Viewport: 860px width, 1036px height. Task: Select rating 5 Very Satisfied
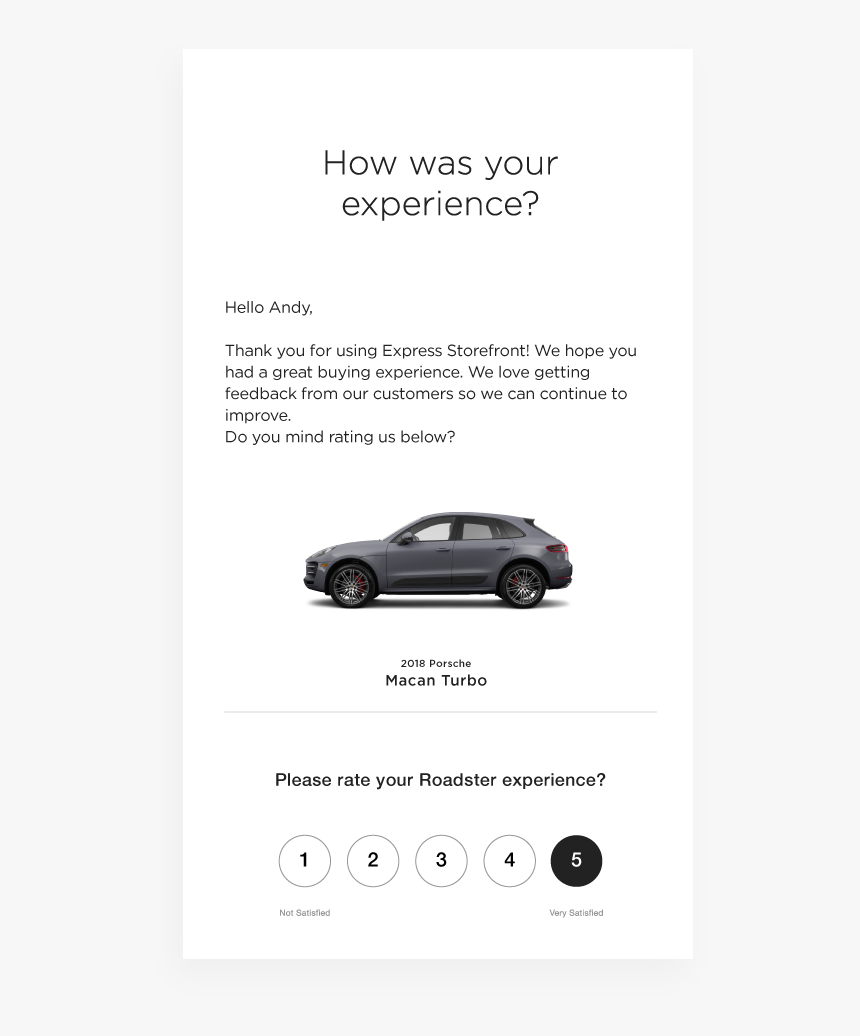coord(576,861)
